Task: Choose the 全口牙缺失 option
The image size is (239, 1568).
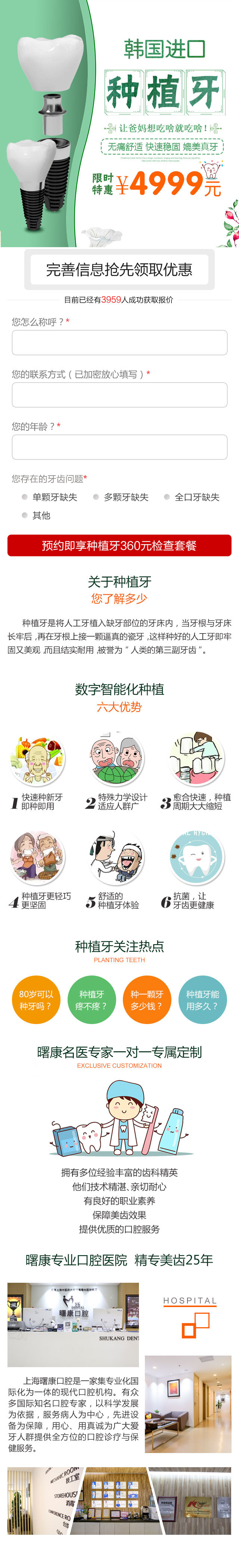Action: click(167, 497)
